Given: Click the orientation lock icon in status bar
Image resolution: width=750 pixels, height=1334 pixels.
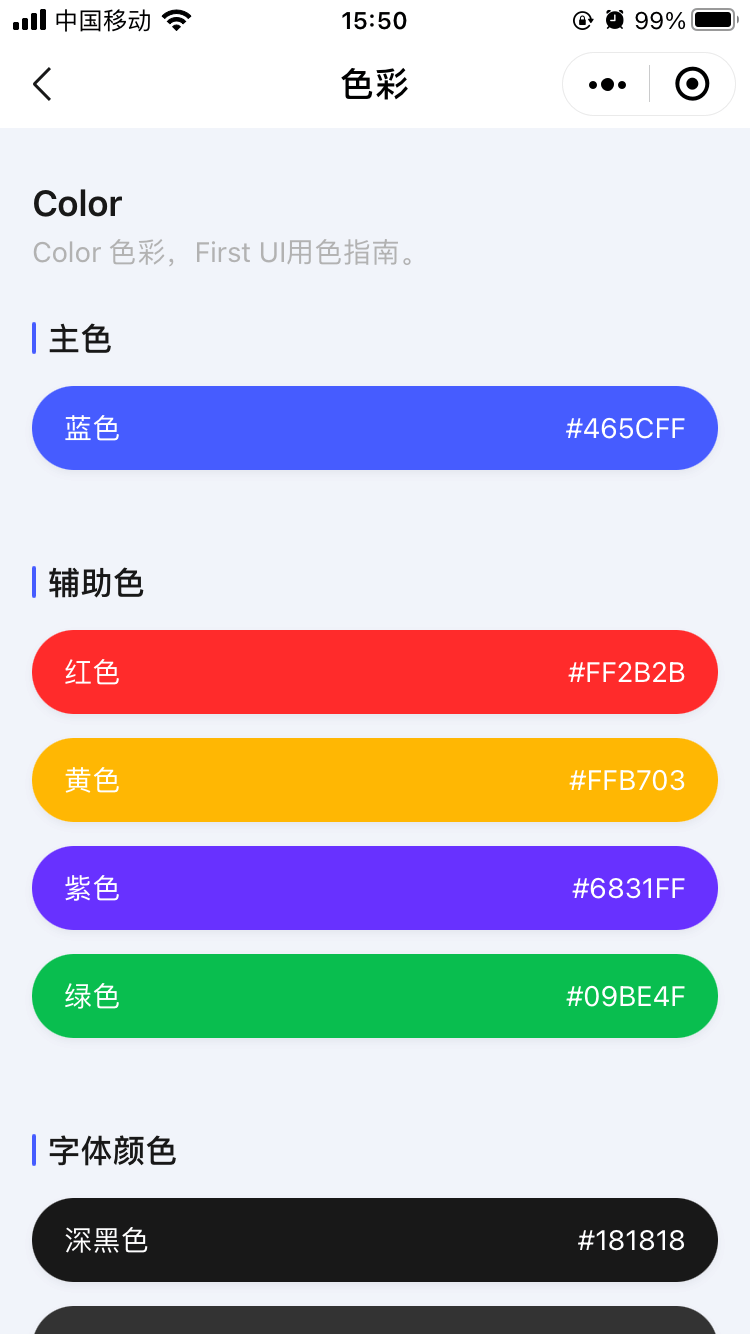Looking at the screenshot, I should pos(583,19).
